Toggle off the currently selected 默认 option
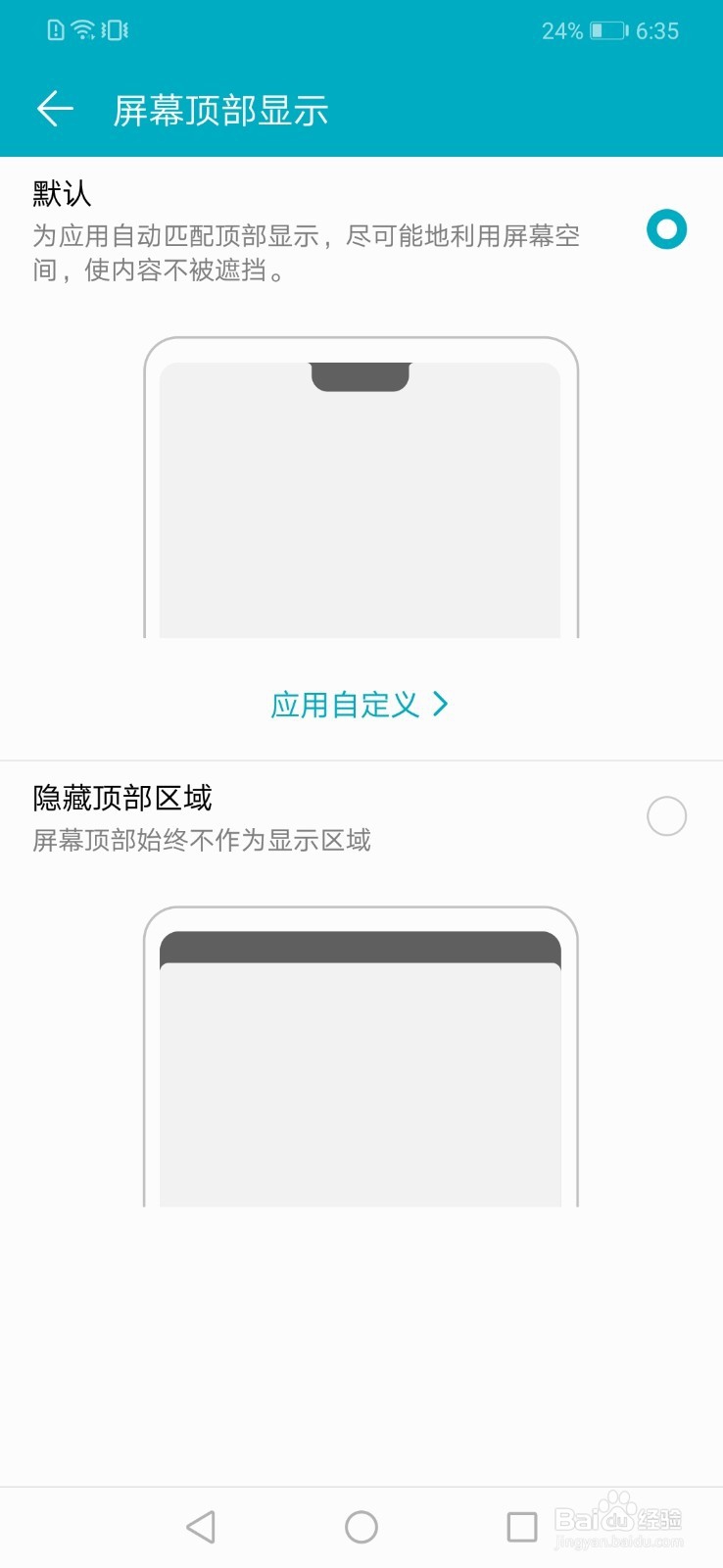Image resolution: width=723 pixels, height=1568 pixels. (x=666, y=229)
